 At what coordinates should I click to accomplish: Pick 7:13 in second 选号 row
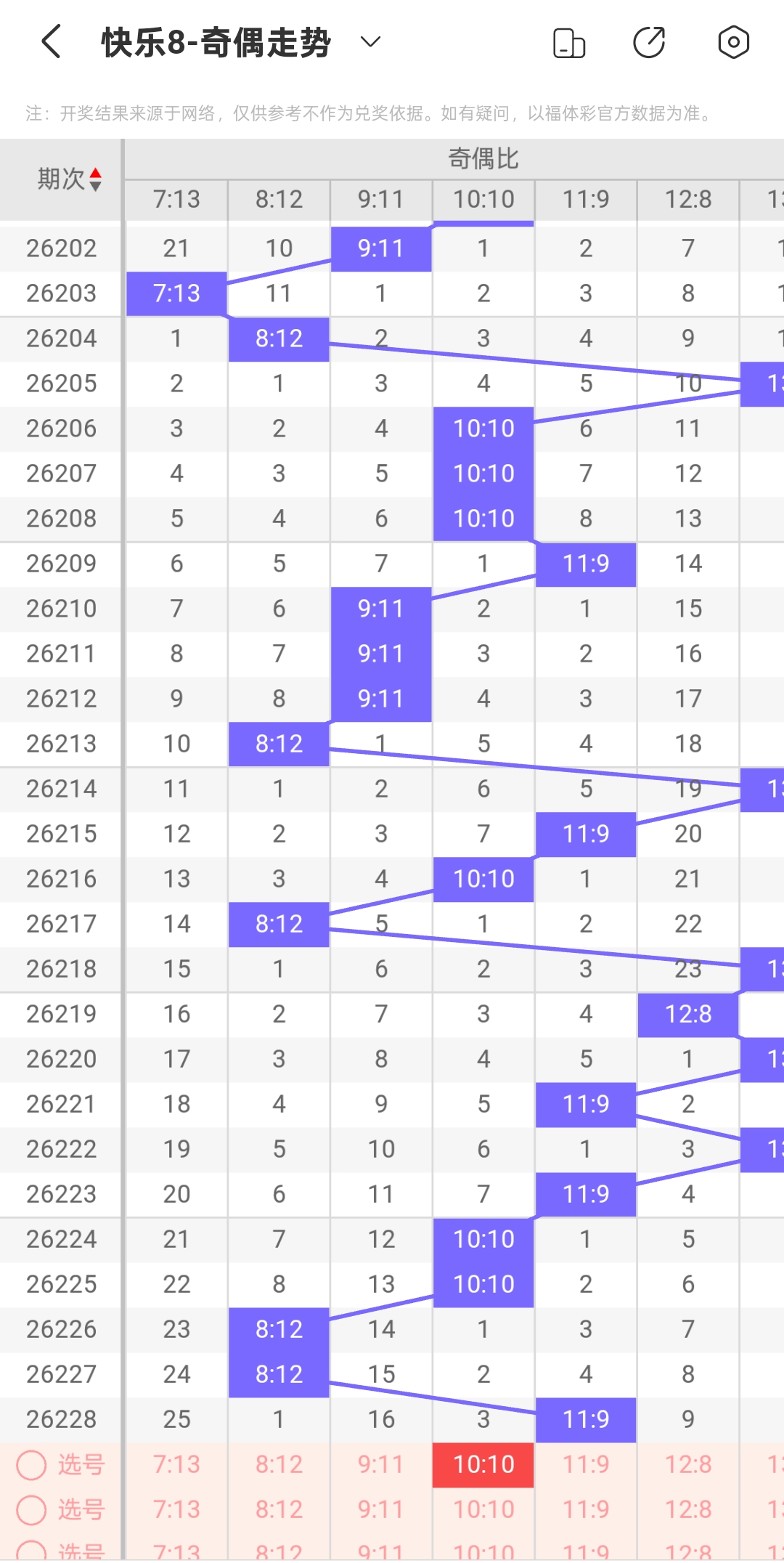pos(176,1510)
